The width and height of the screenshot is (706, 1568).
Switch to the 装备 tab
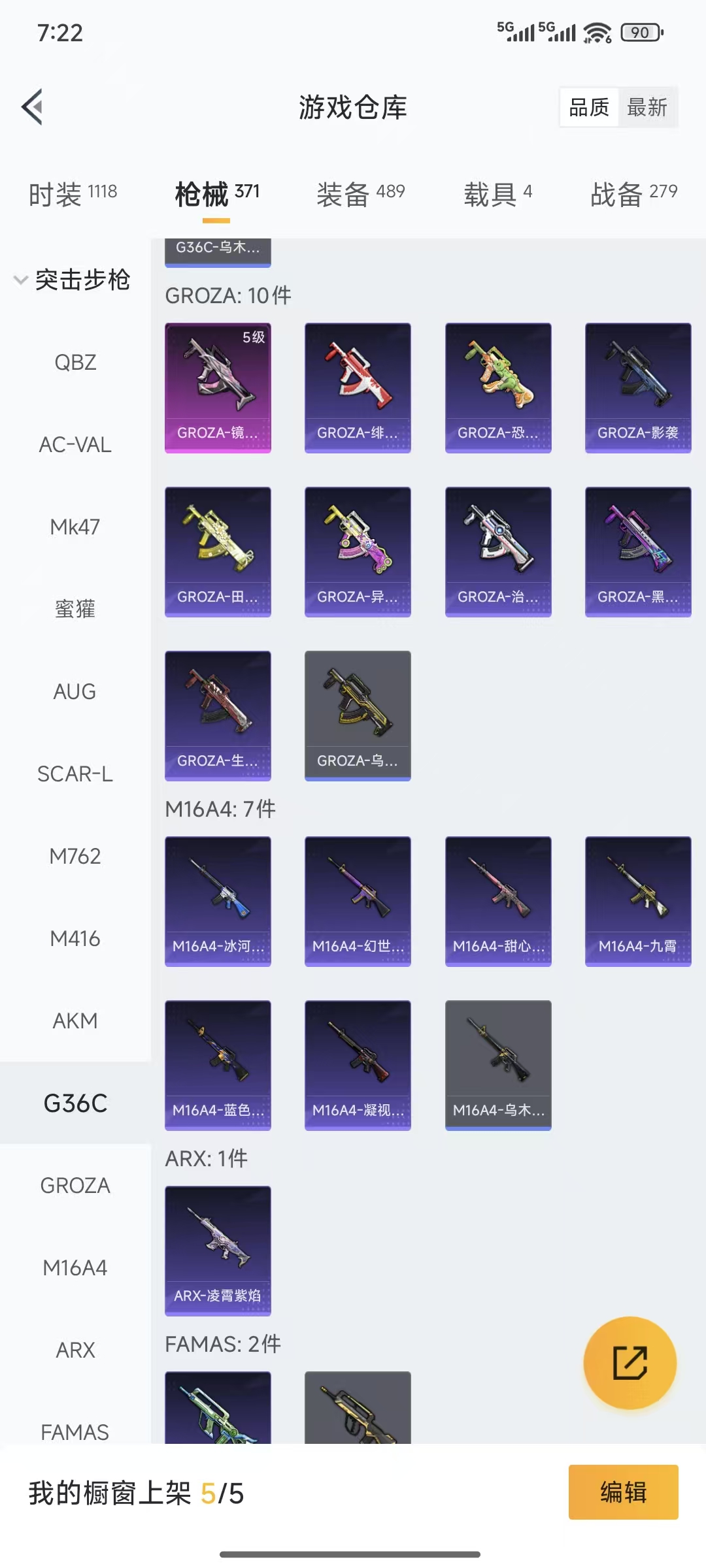tap(360, 194)
